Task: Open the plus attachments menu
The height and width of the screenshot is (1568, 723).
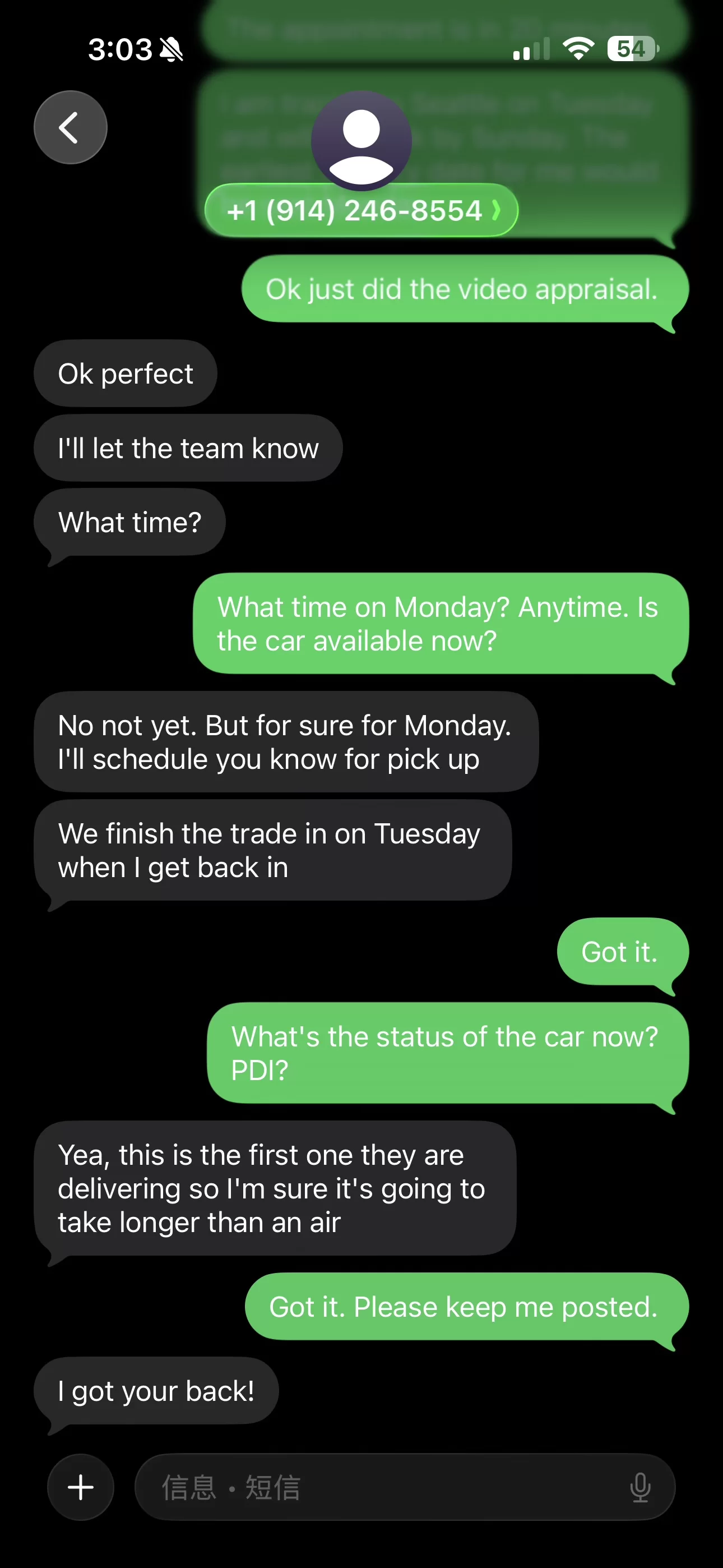Action: [81, 1487]
